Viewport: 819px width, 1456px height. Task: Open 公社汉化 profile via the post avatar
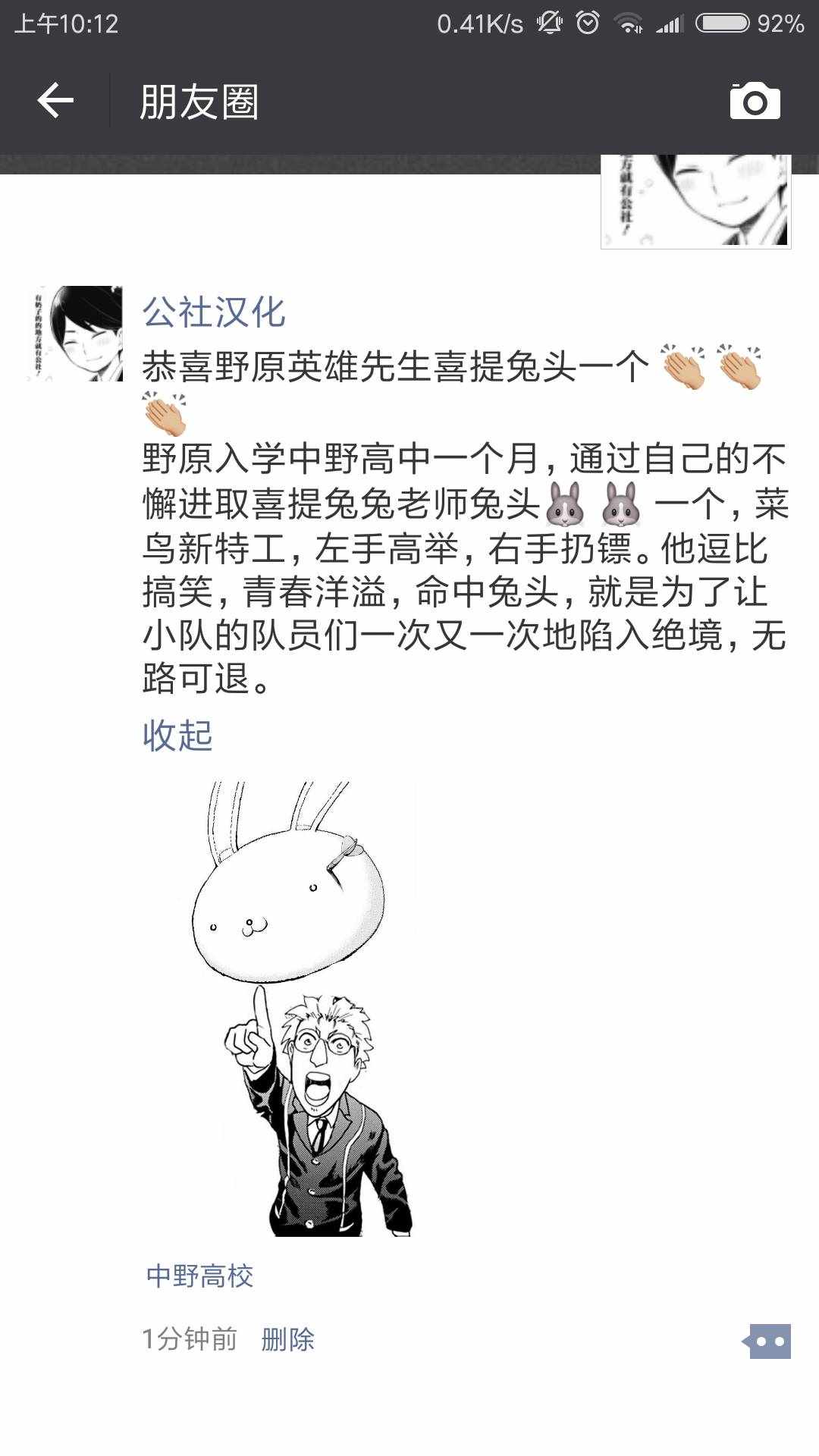click(x=75, y=333)
